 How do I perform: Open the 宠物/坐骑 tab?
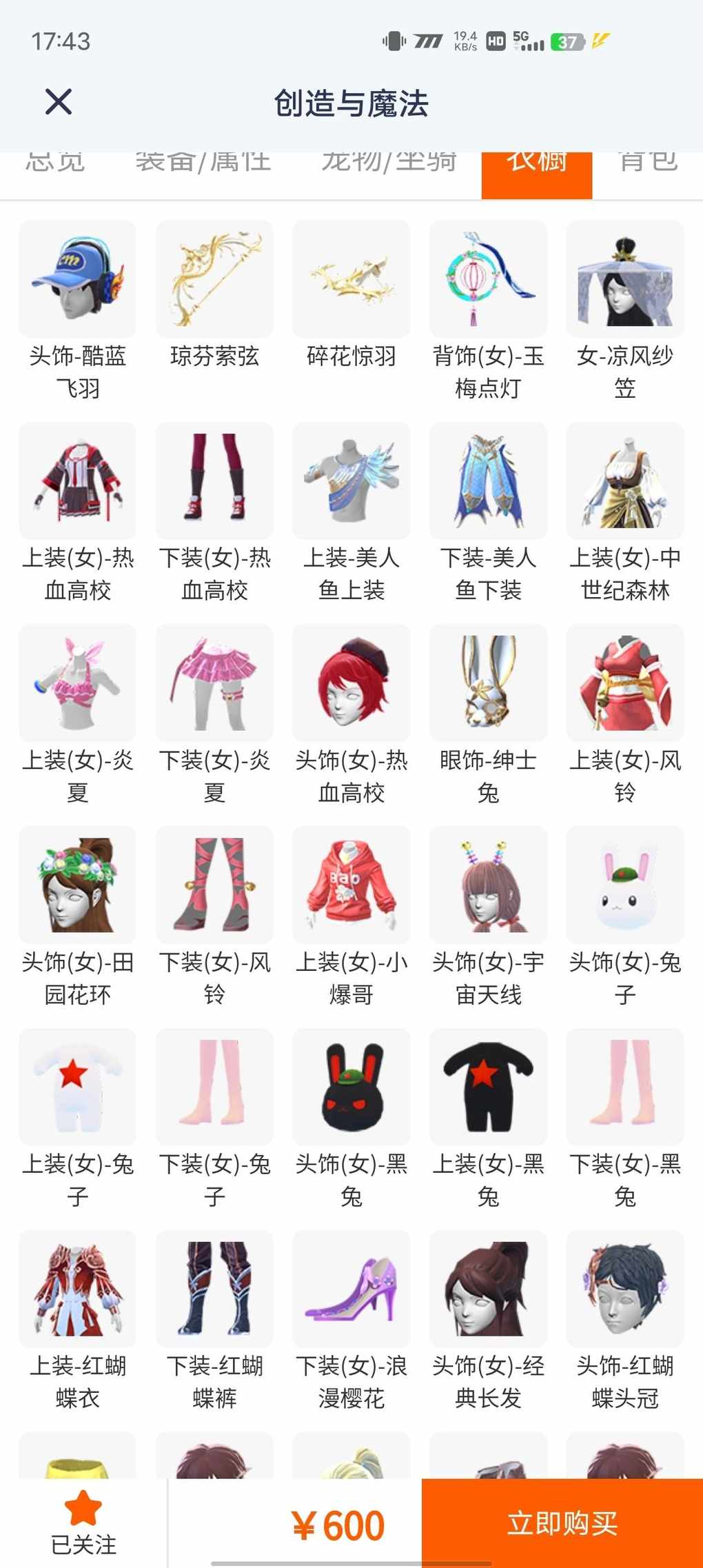[x=389, y=165]
